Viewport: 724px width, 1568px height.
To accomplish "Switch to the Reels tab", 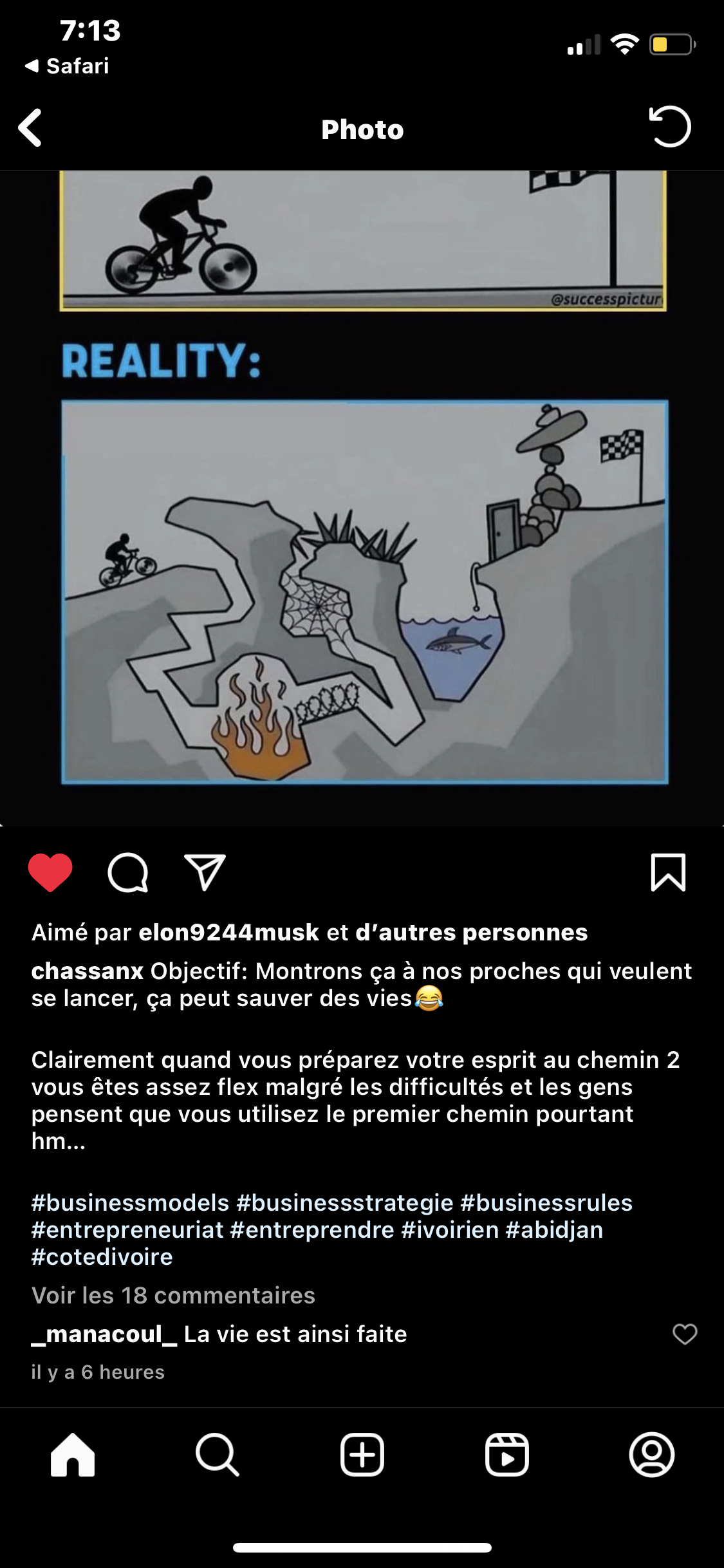I will click(x=507, y=1455).
